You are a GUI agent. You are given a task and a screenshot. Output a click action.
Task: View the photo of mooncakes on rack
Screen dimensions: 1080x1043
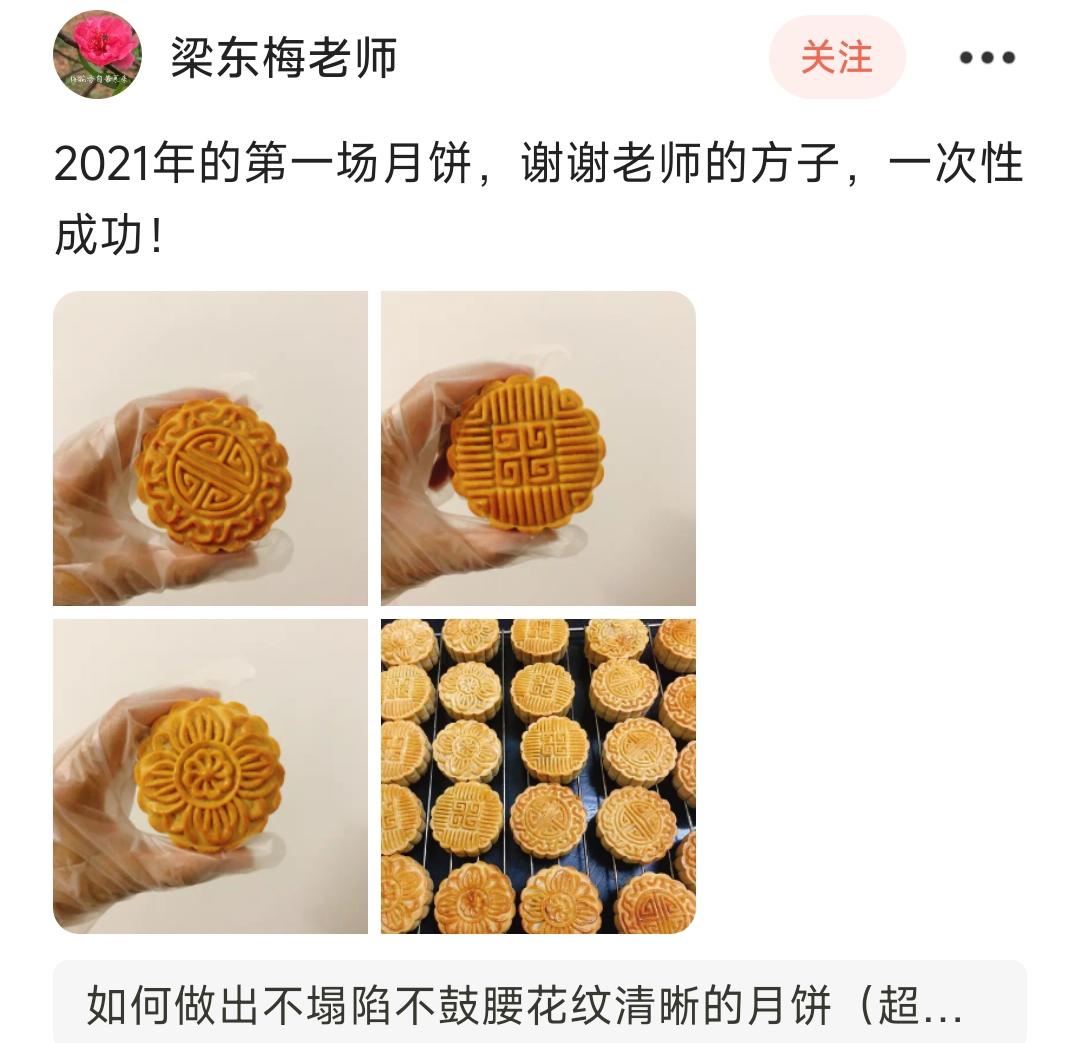538,776
